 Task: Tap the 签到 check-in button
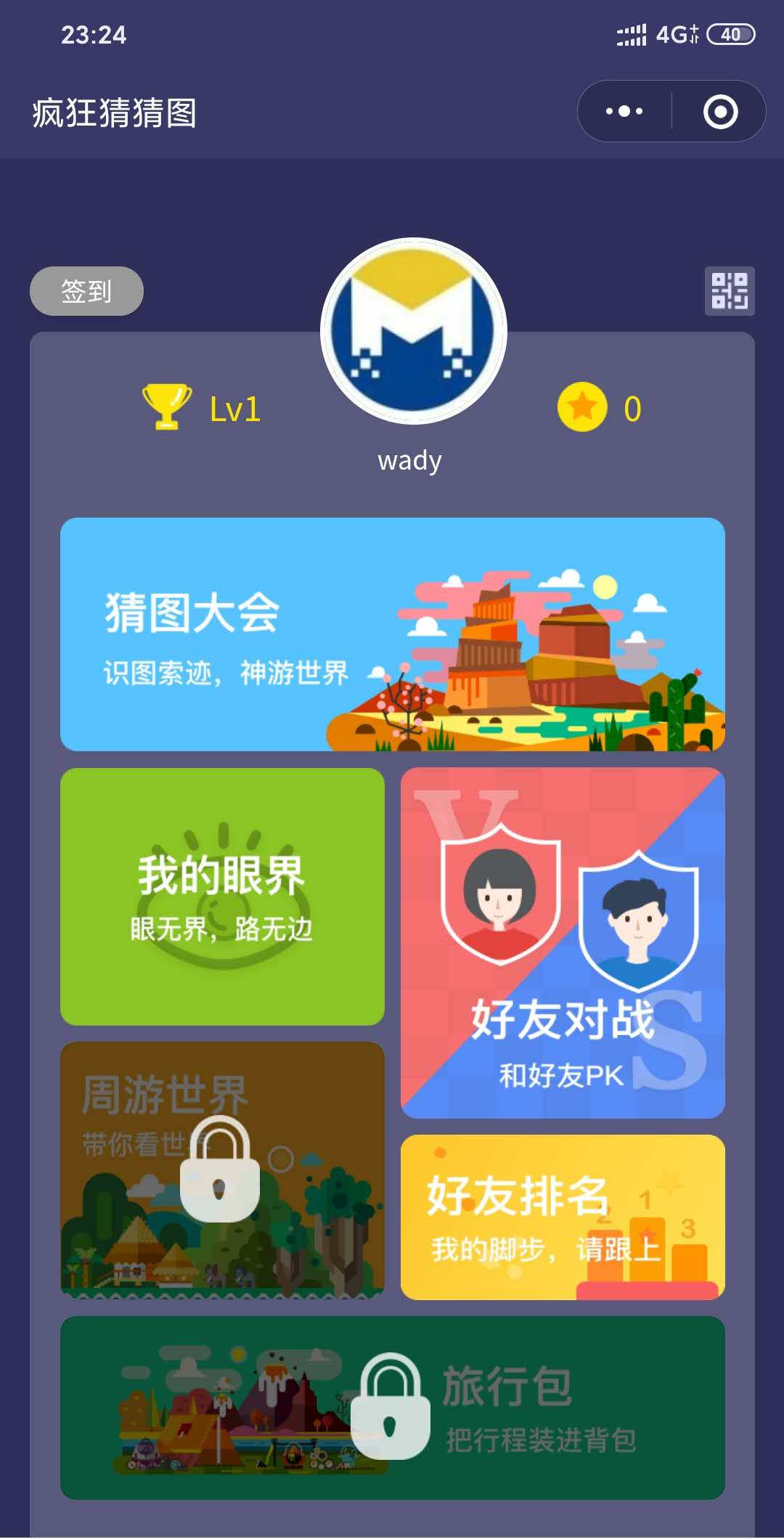(86, 291)
